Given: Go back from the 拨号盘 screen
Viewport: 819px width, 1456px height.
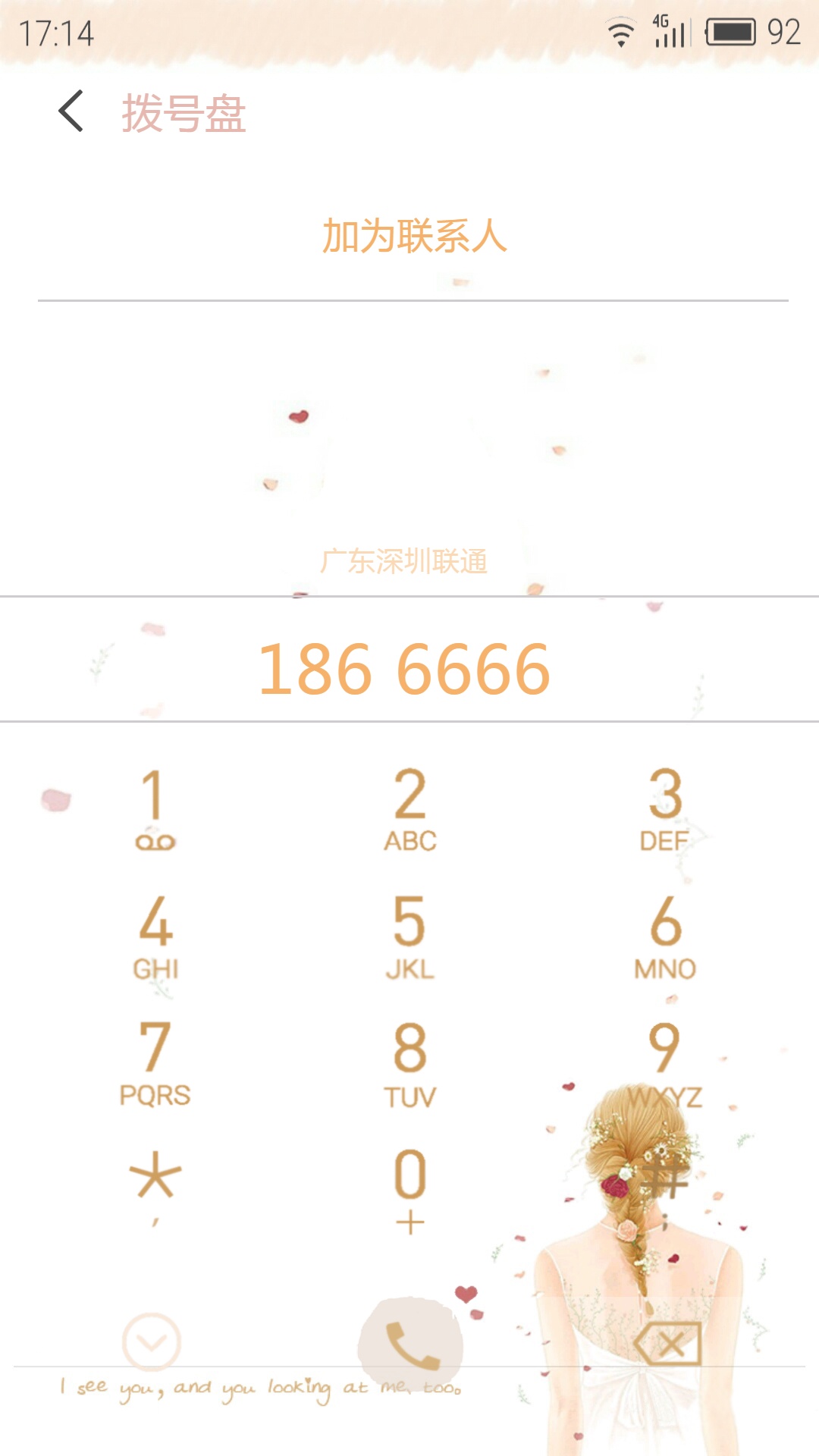Looking at the screenshot, I should tap(71, 111).
